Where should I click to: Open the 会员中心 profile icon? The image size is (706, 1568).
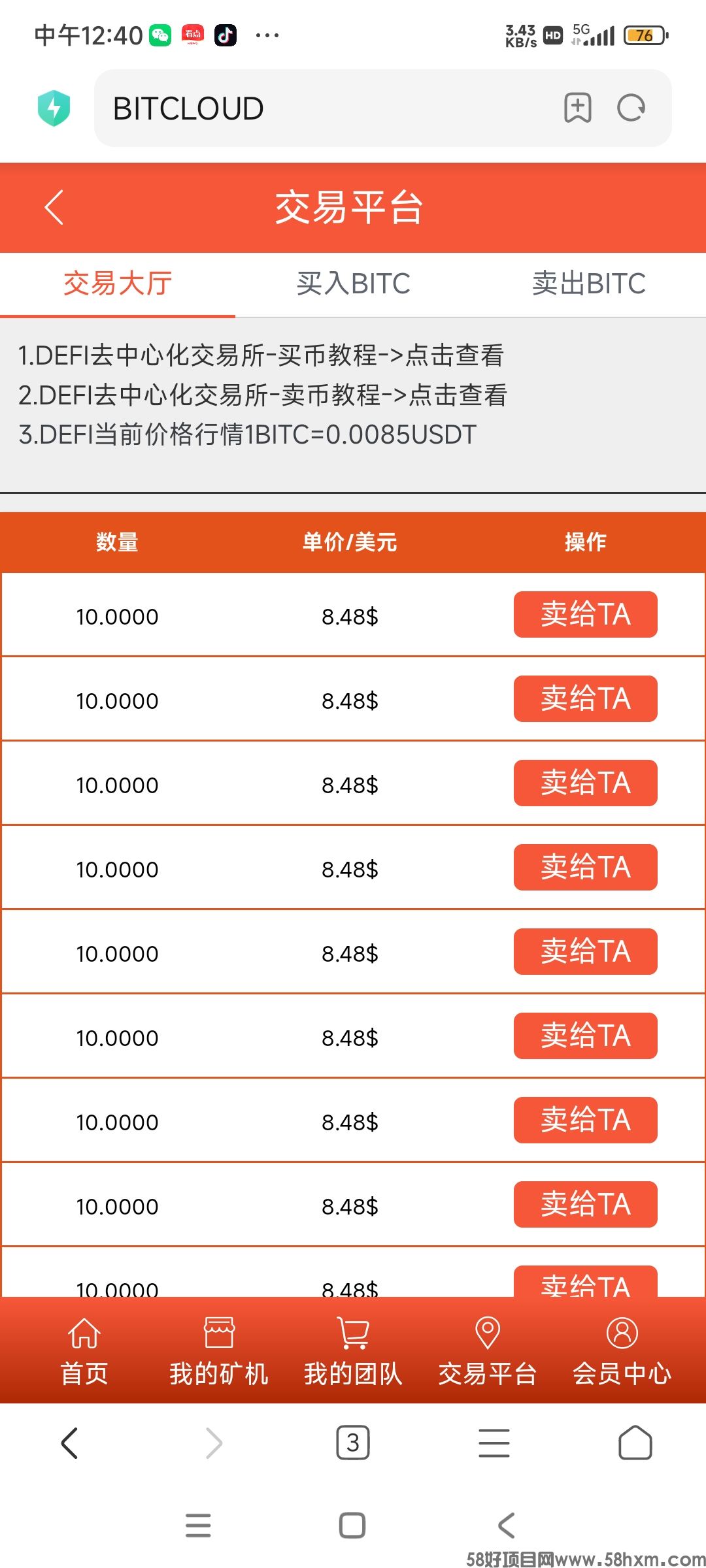[x=622, y=1333]
